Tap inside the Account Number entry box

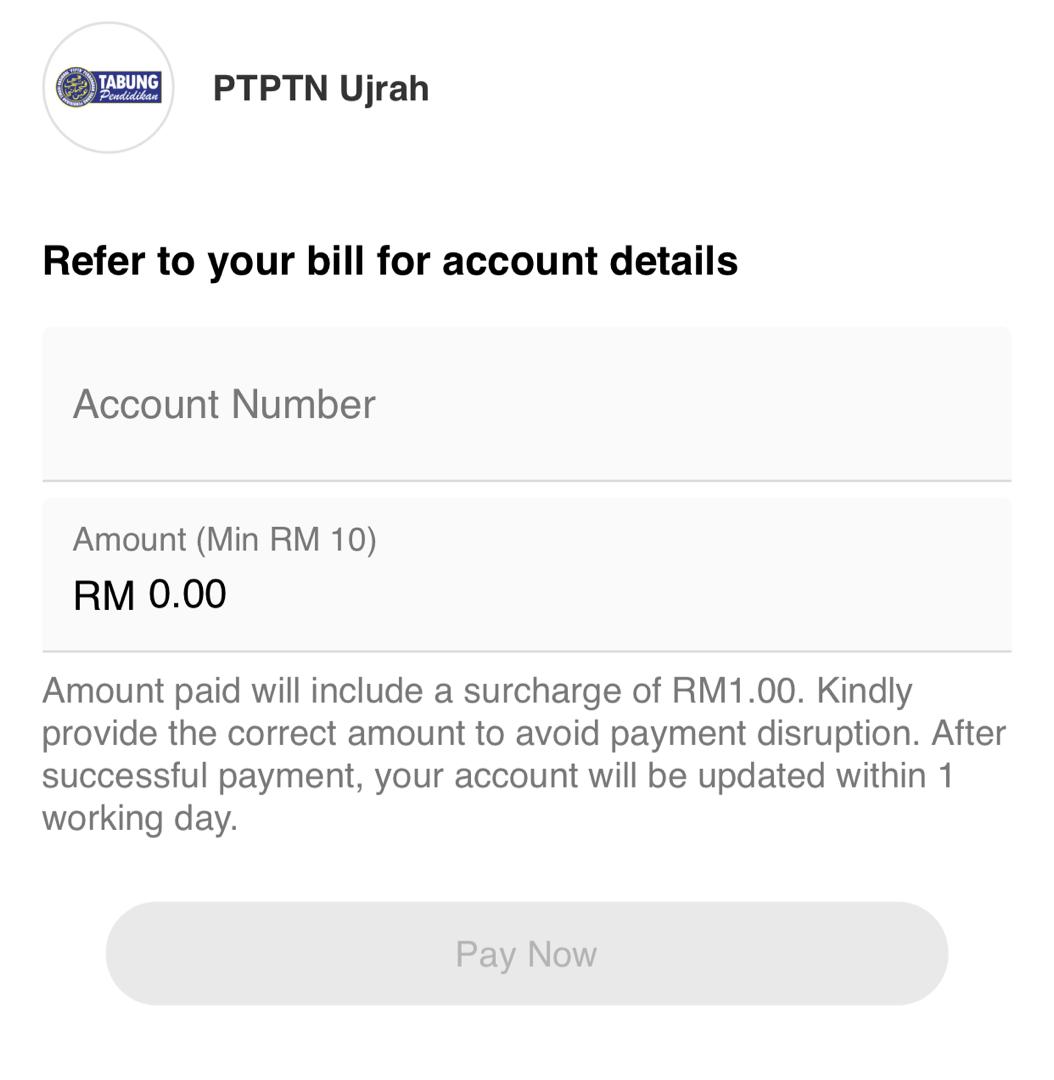[527, 404]
